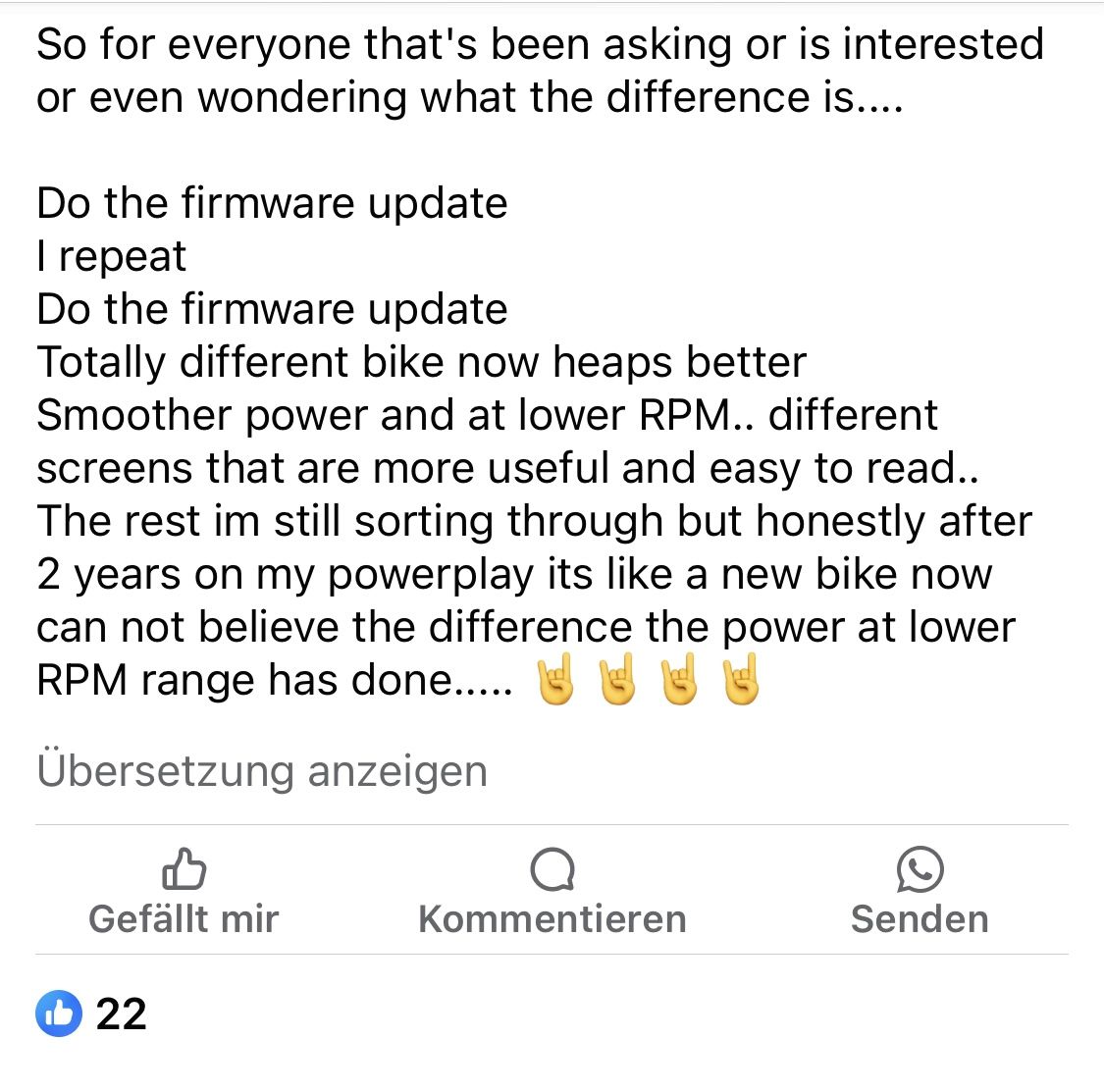This screenshot has width=1104, height=1092.
Task: Like the post with Gefällt mir
Action: [x=184, y=892]
